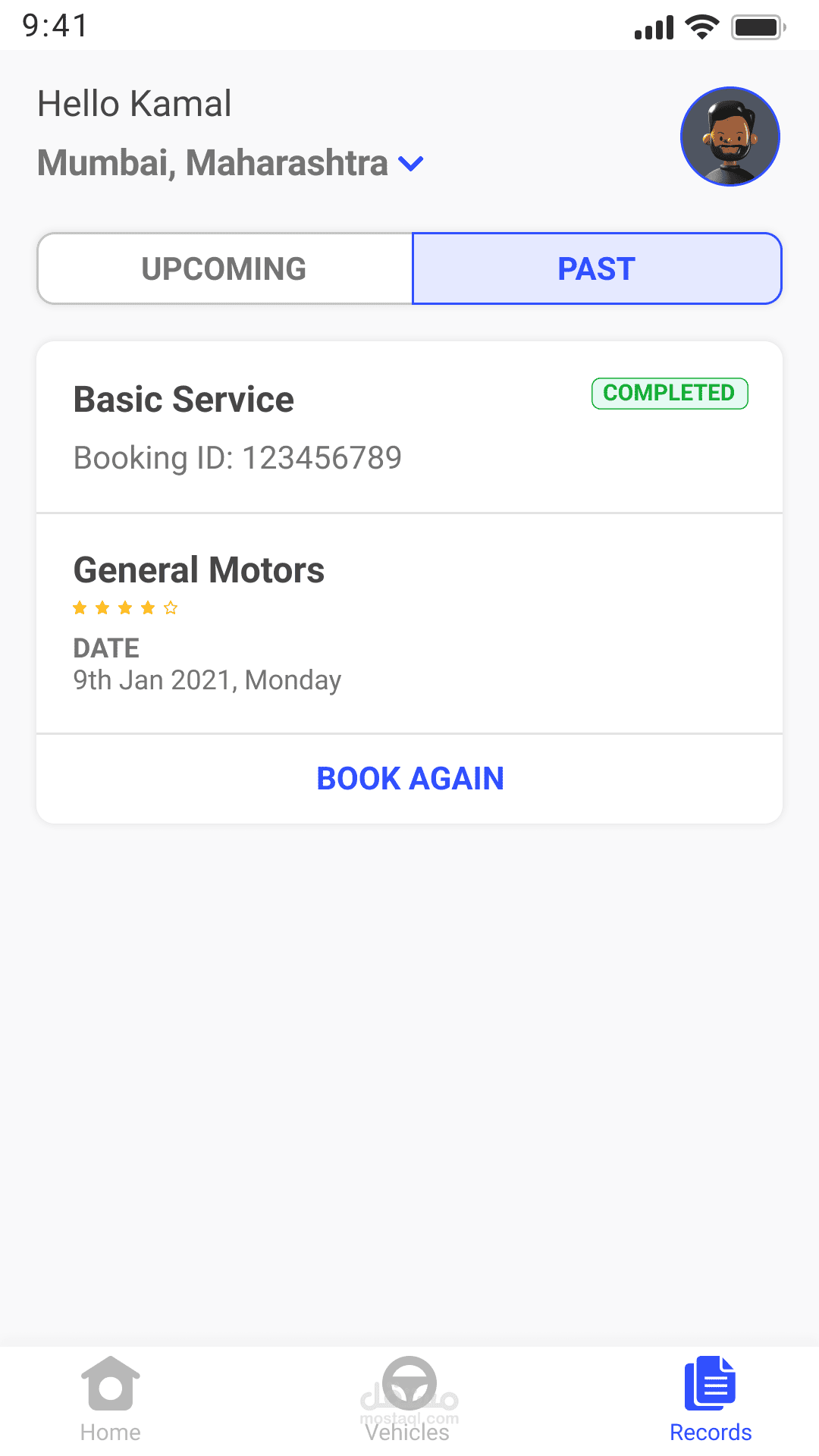Switch to the Records tab
This screenshot has height=1456, width=819.
click(x=710, y=1399)
